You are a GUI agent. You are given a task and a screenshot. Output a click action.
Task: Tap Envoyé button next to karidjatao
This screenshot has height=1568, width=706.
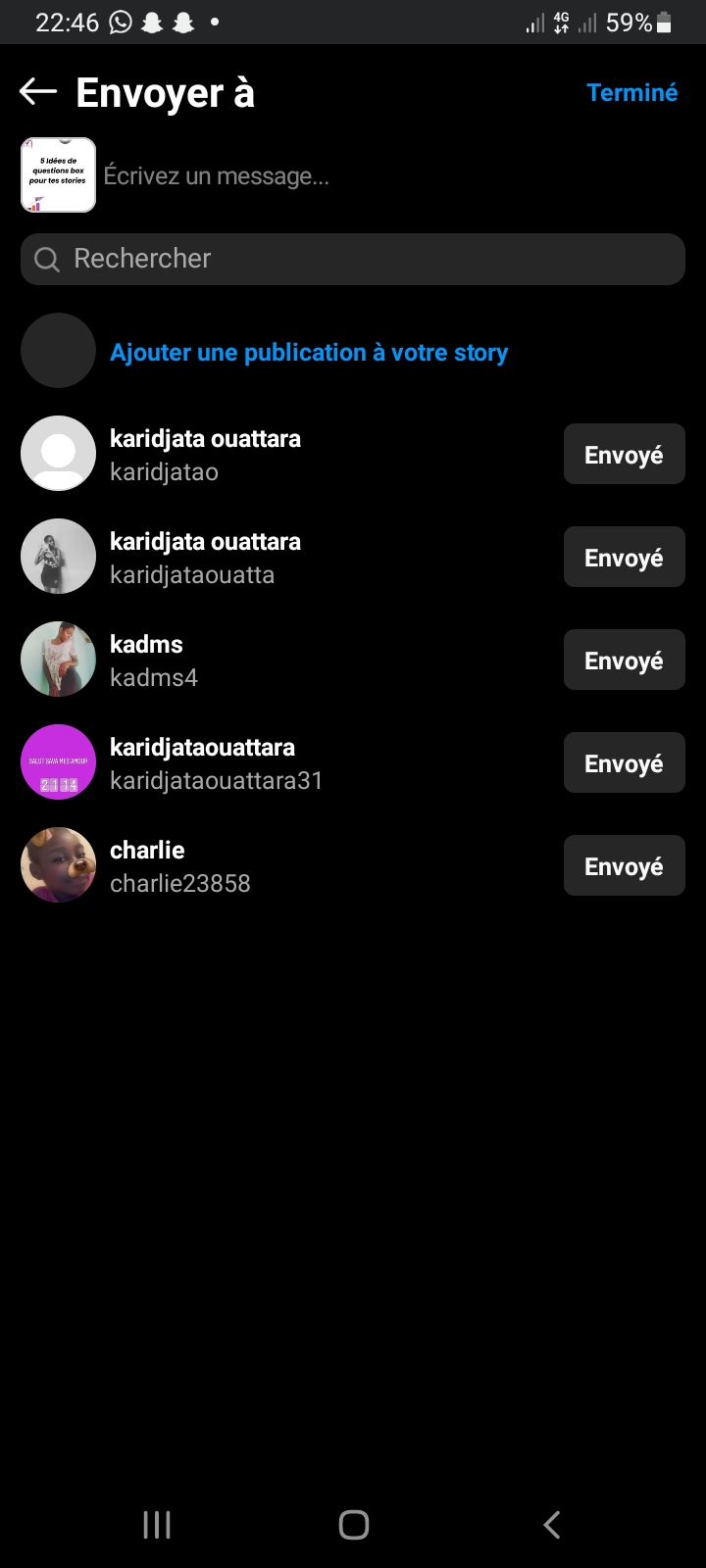pyautogui.click(x=624, y=455)
